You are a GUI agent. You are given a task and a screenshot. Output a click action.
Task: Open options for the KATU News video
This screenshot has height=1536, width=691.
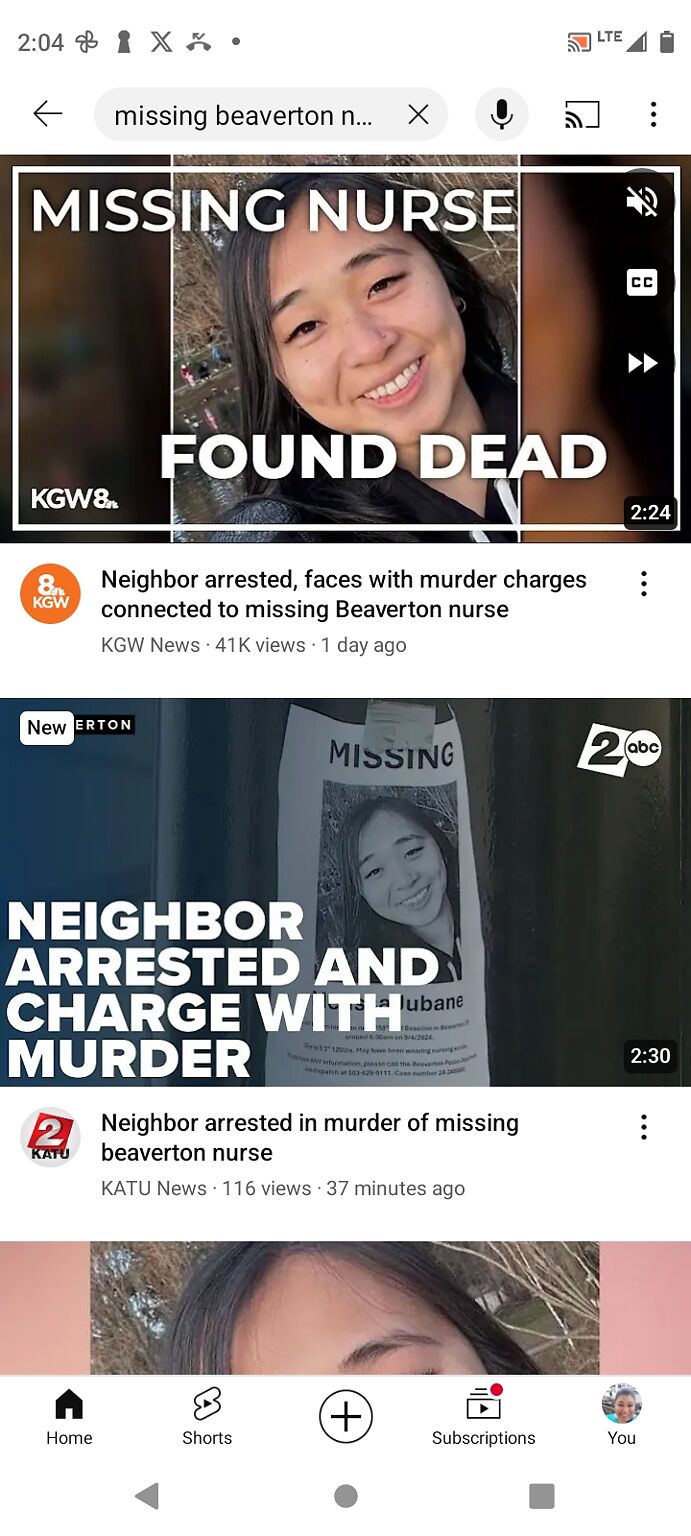(644, 1127)
